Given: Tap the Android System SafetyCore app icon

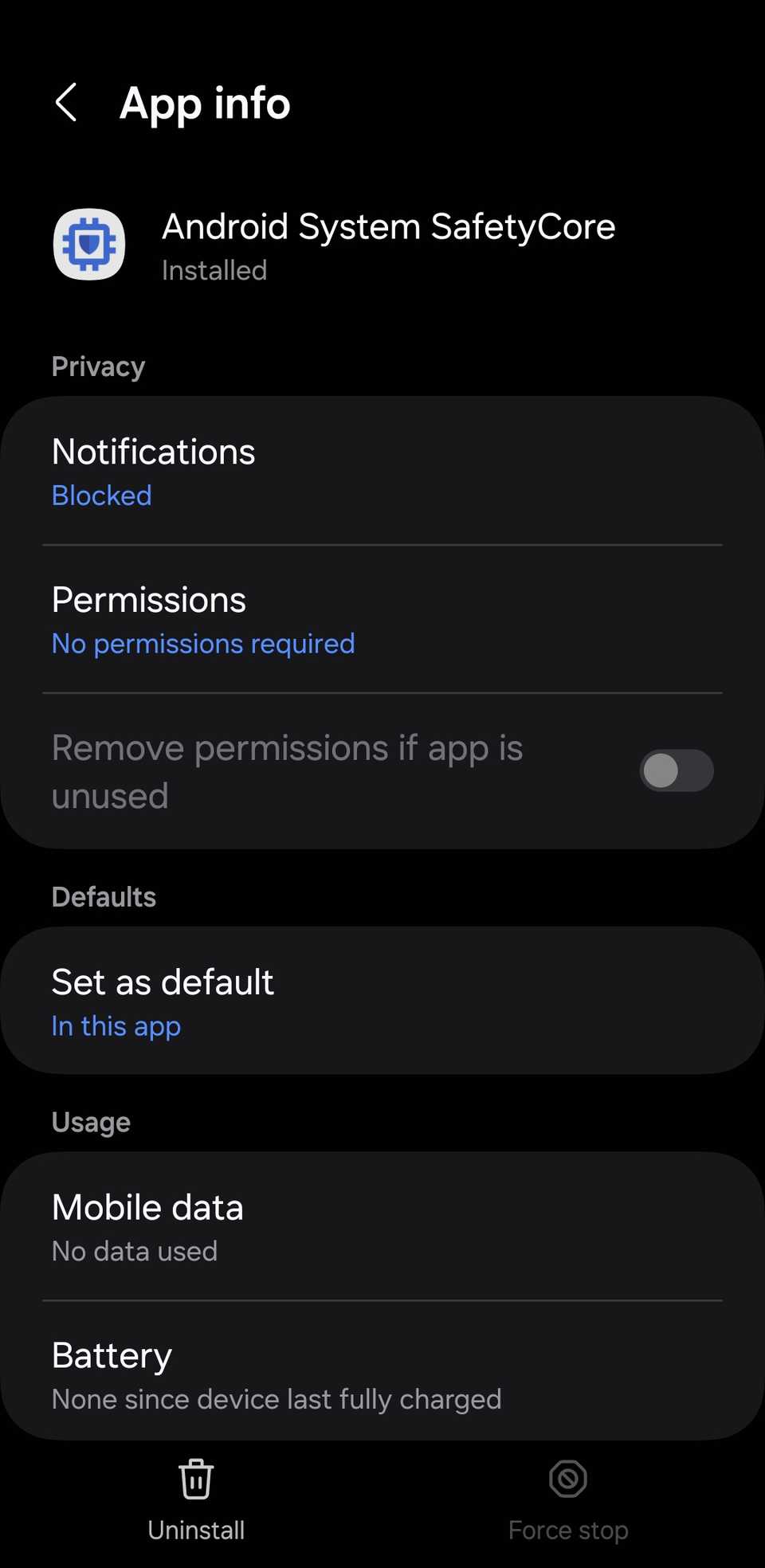Looking at the screenshot, I should 88,245.
